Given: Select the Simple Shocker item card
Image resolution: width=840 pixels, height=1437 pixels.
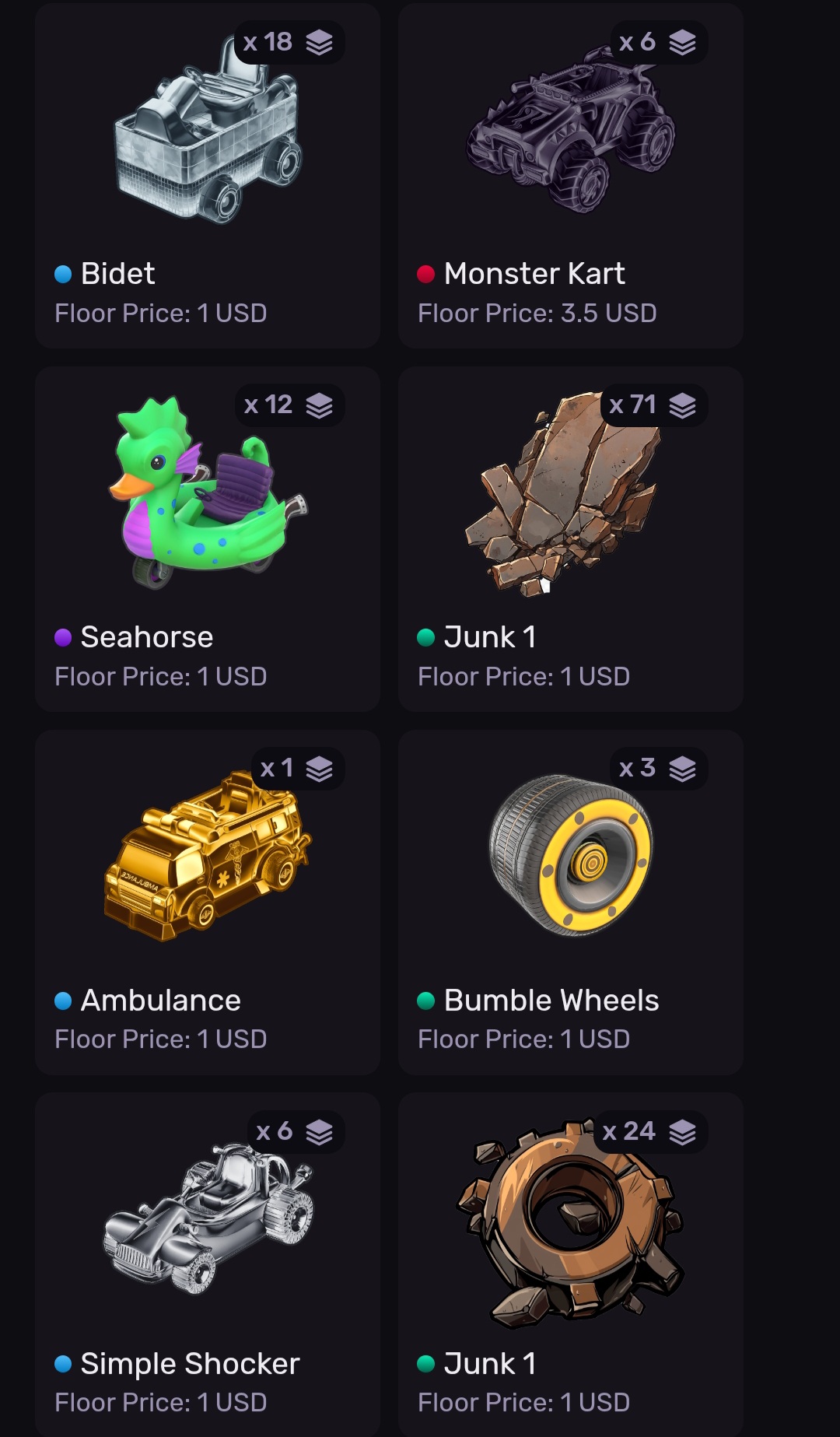Looking at the screenshot, I should pos(207,1264).
